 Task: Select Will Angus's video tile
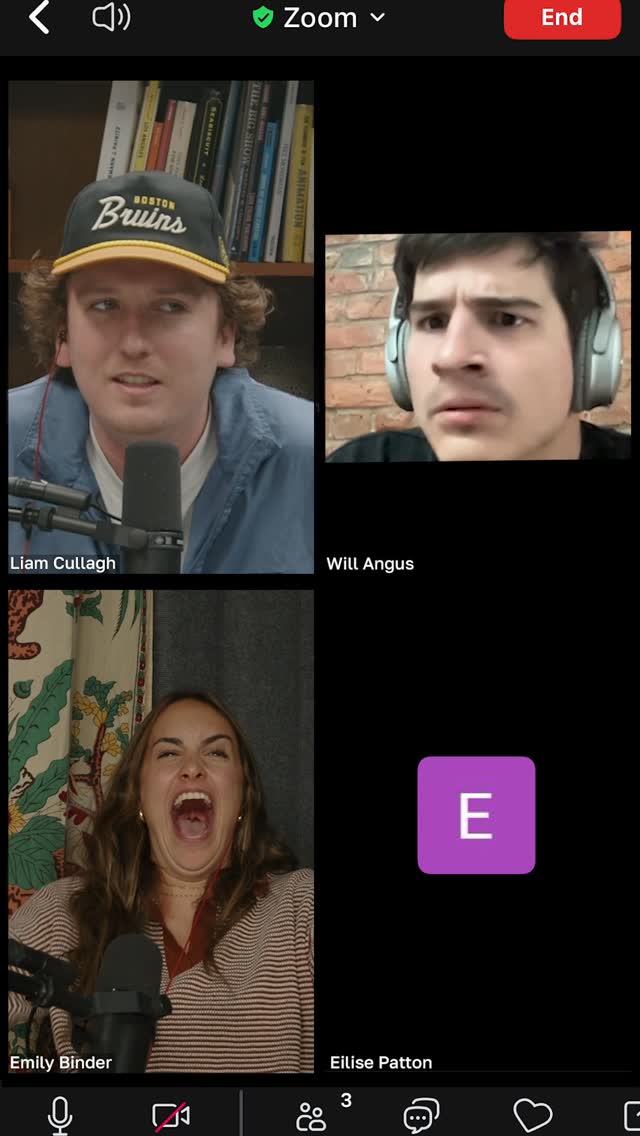coord(478,346)
